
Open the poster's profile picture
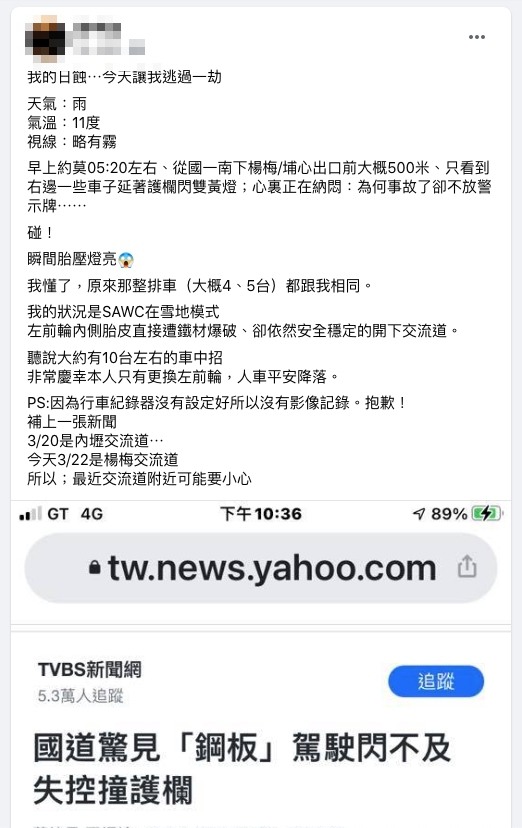pos(45,37)
